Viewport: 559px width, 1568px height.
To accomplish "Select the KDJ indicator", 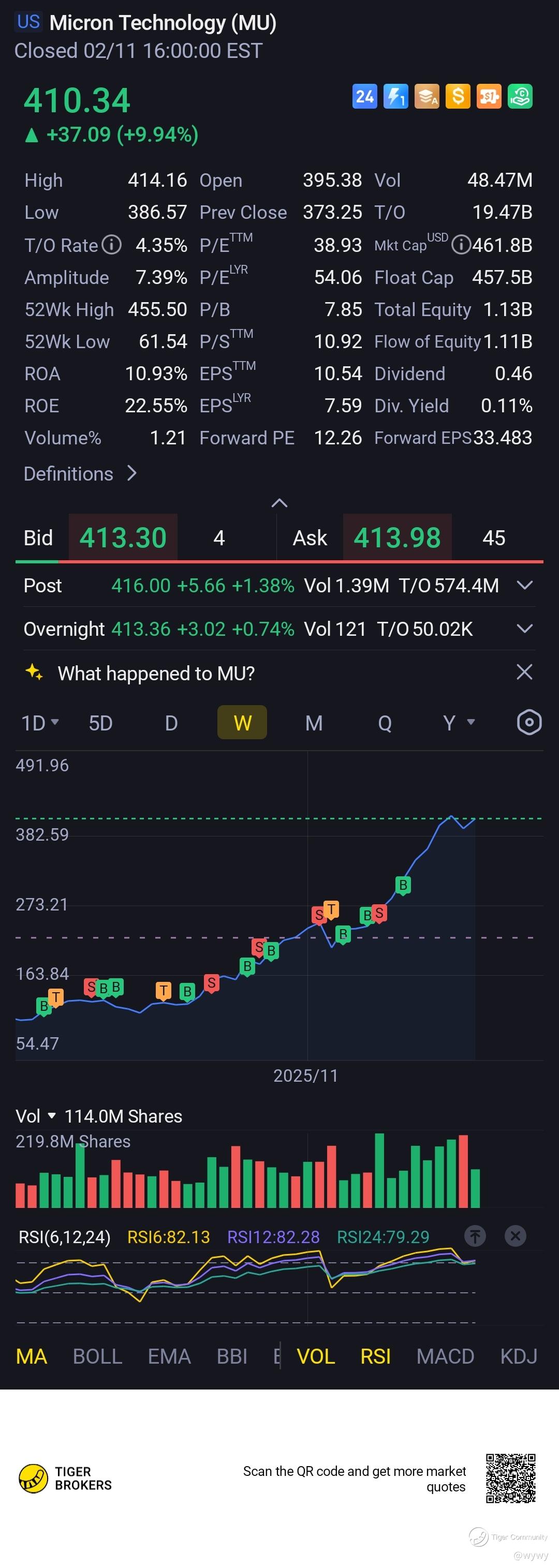I will click(x=518, y=1356).
